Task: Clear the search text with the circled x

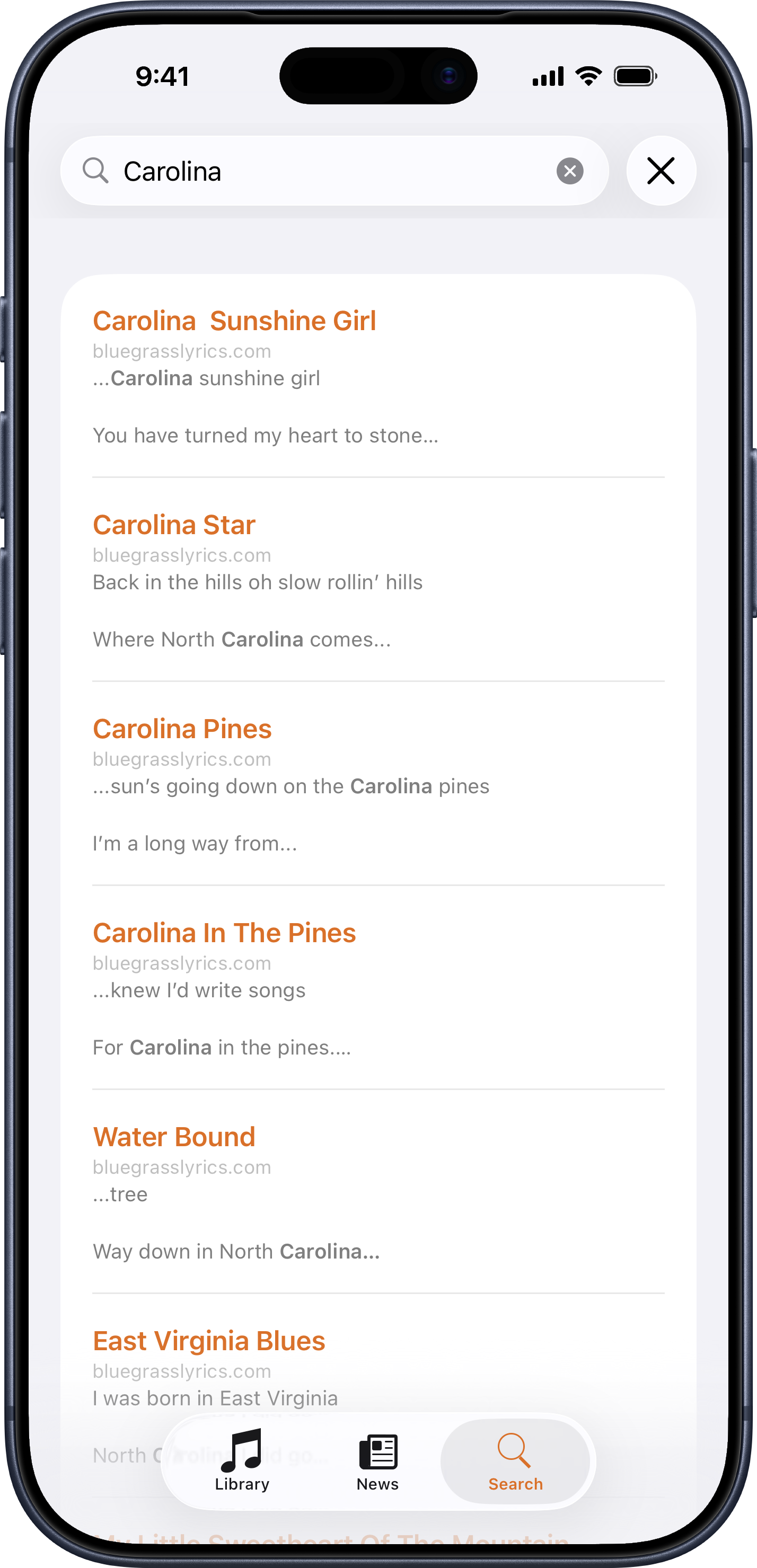Action: (x=569, y=171)
